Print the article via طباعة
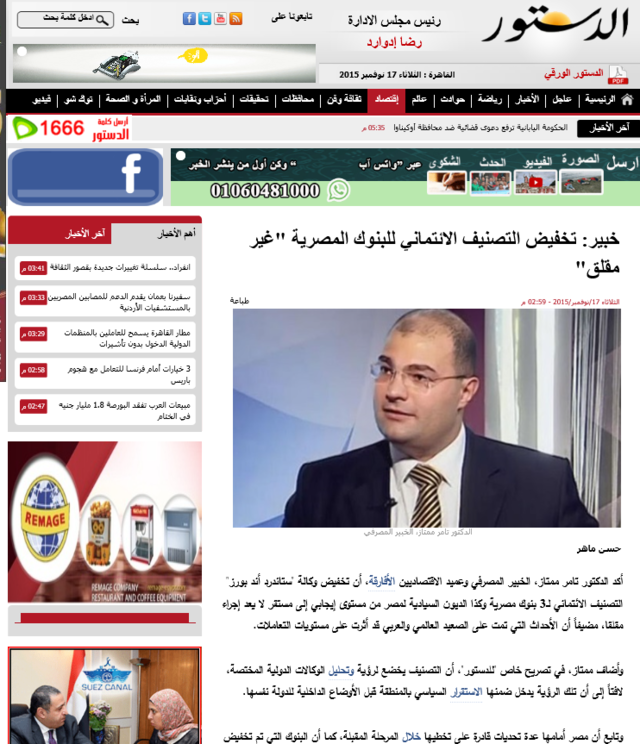The height and width of the screenshot is (744, 640). tap(240, 301)
